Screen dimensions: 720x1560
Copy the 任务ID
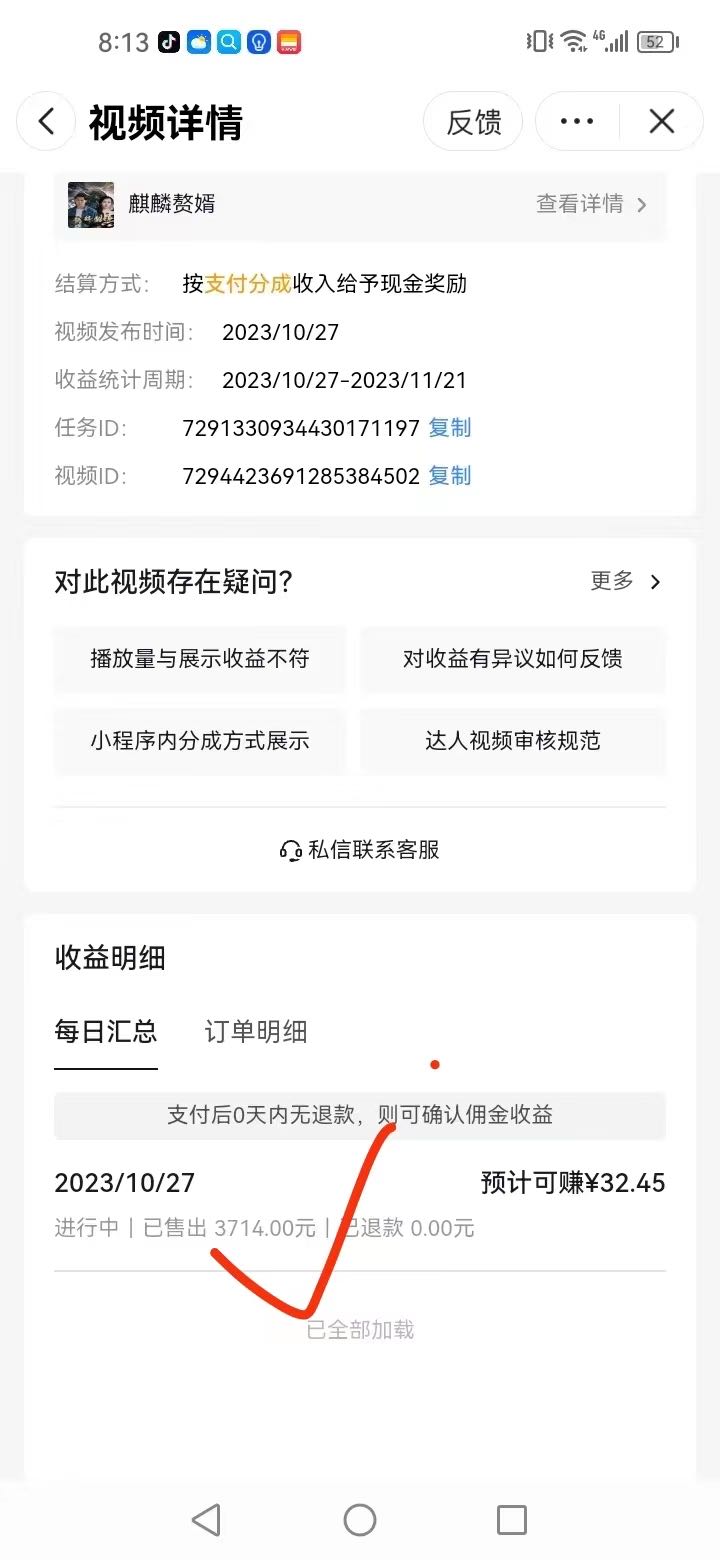coord(449,428)
